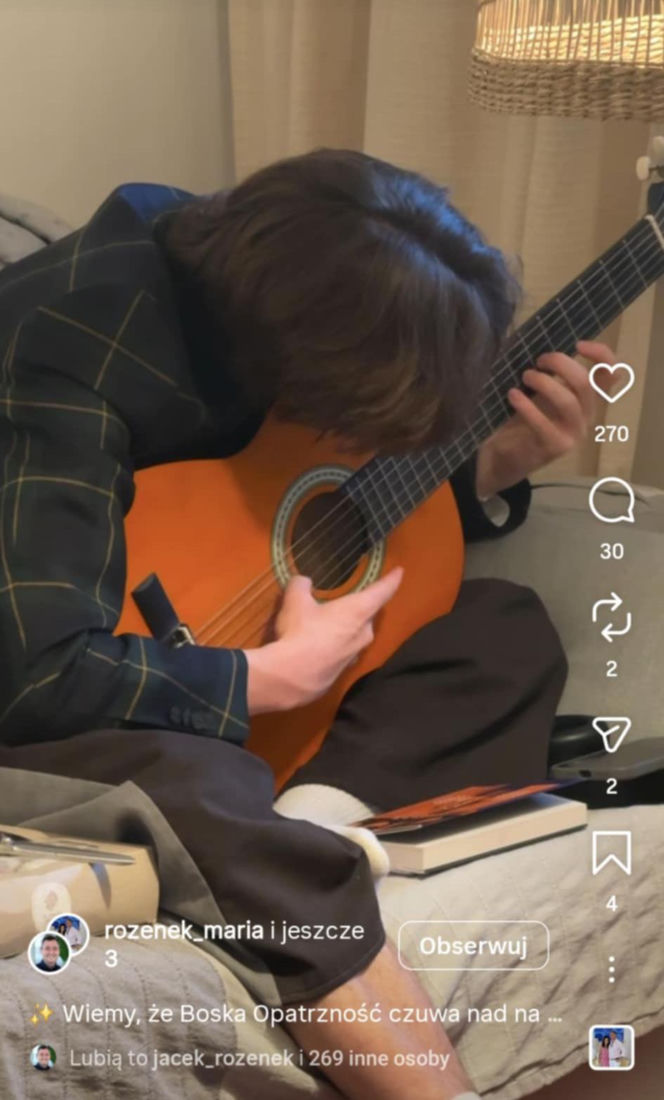Open the three-dot more options menu
The height and width of the screenshot is (1100, 664).
tap(611, 968)
